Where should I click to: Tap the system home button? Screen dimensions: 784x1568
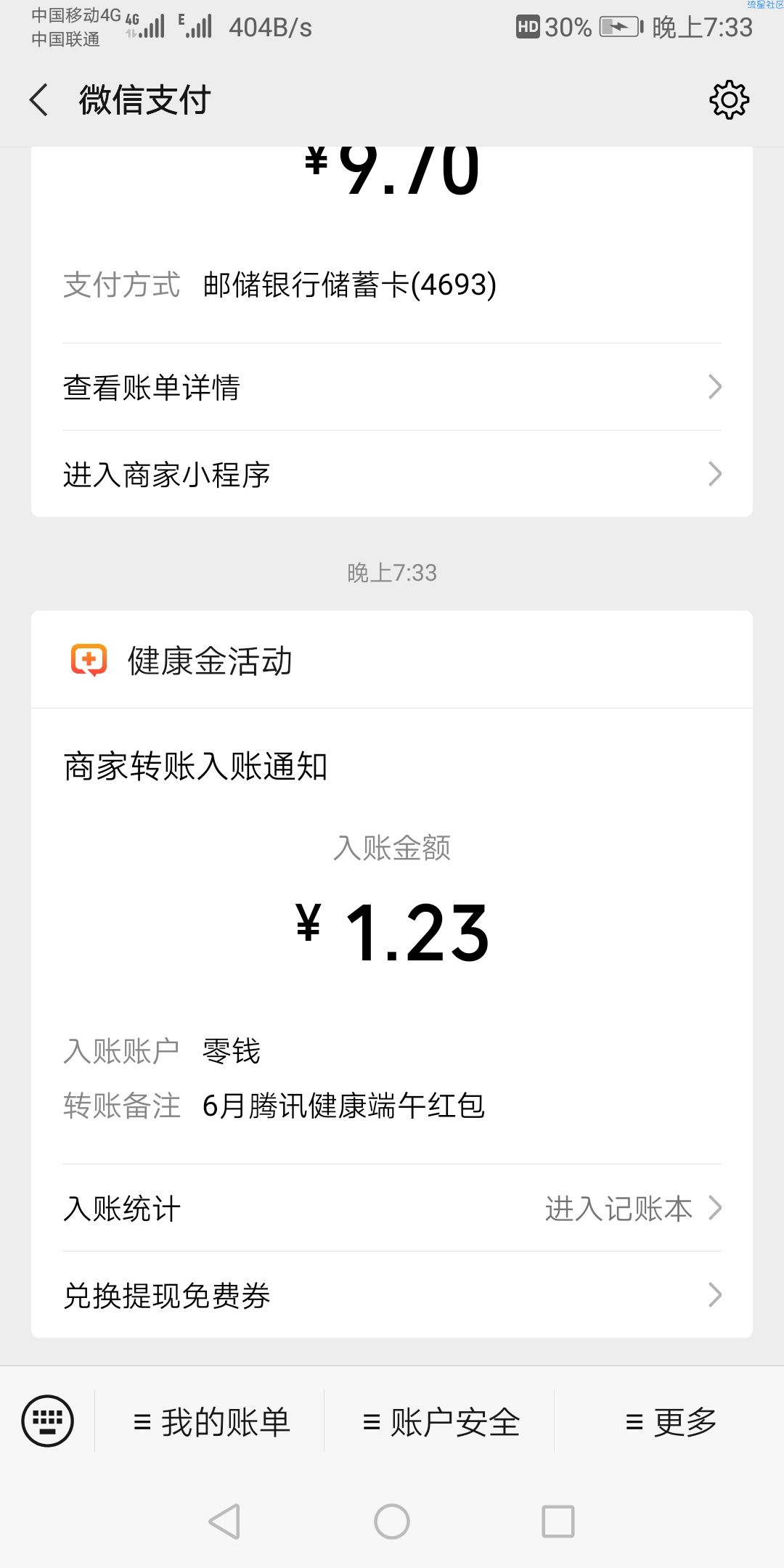(x=392, y=1521)
